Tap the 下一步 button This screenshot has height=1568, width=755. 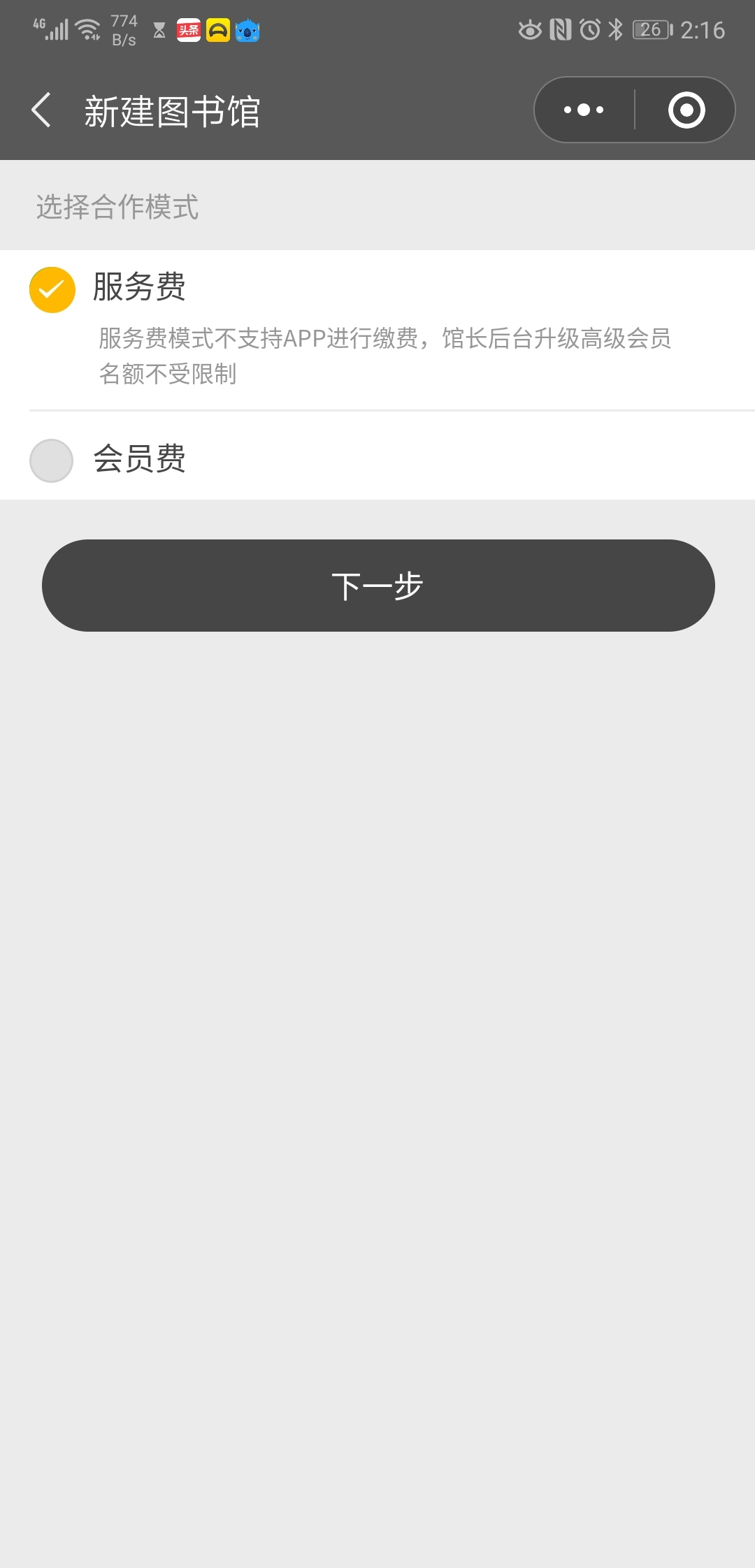(377, 586)
